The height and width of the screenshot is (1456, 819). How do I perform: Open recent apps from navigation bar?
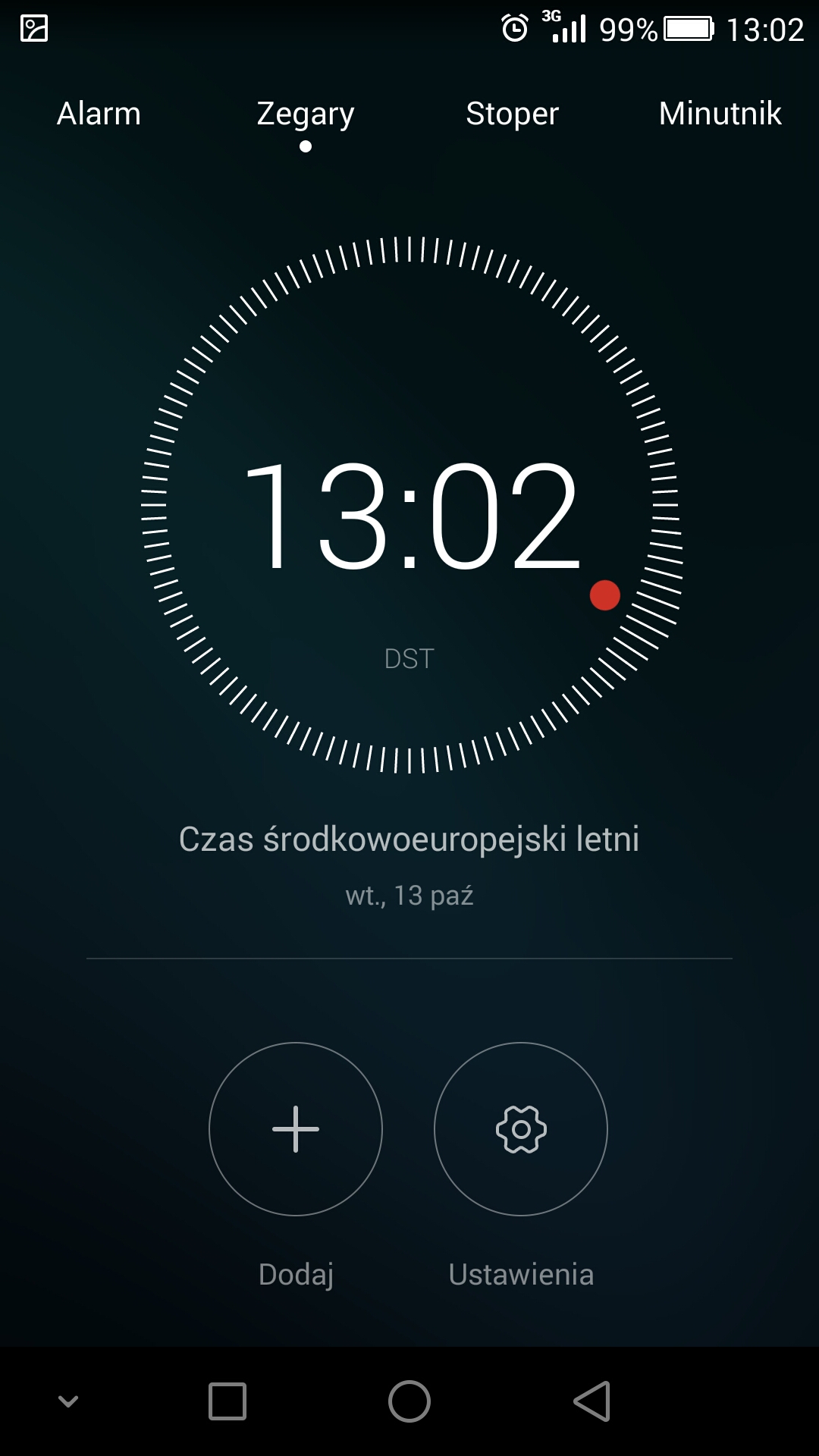pyautogui.click(x=227, y=1401)
